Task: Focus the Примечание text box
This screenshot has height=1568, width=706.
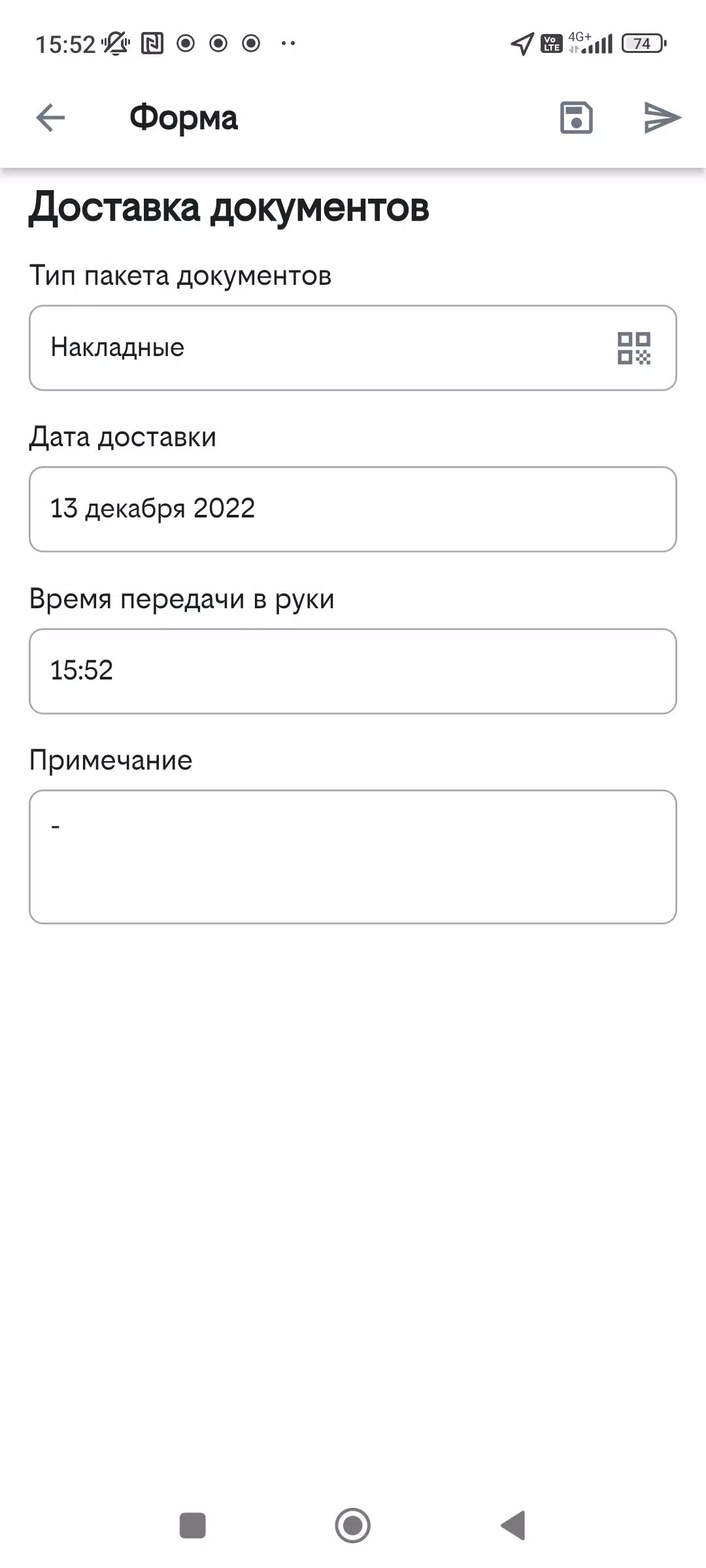Action: [x=353, y=857]
